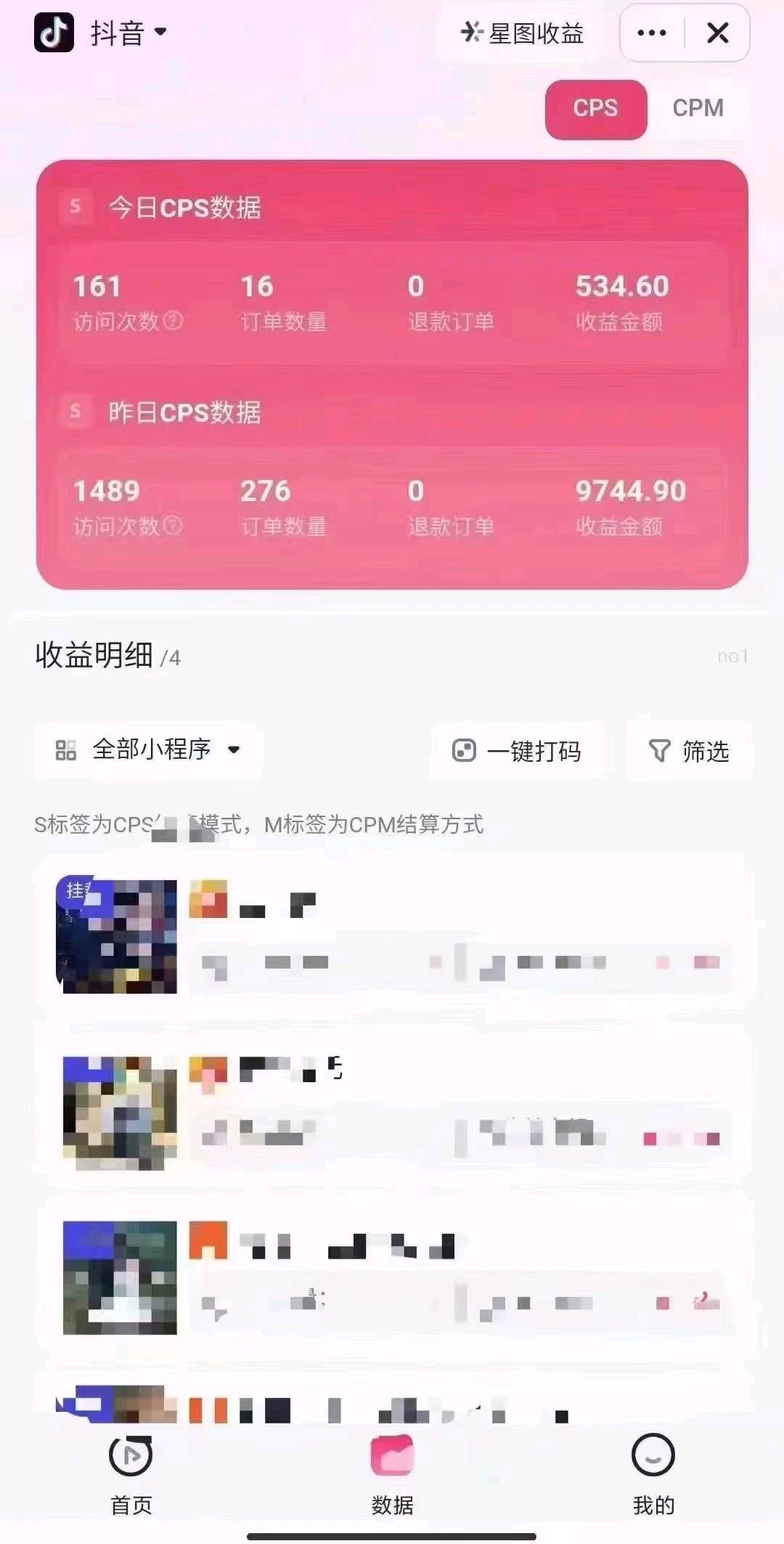
Task: Open the three-dot more menu
Action: click(x=651, y=33)
